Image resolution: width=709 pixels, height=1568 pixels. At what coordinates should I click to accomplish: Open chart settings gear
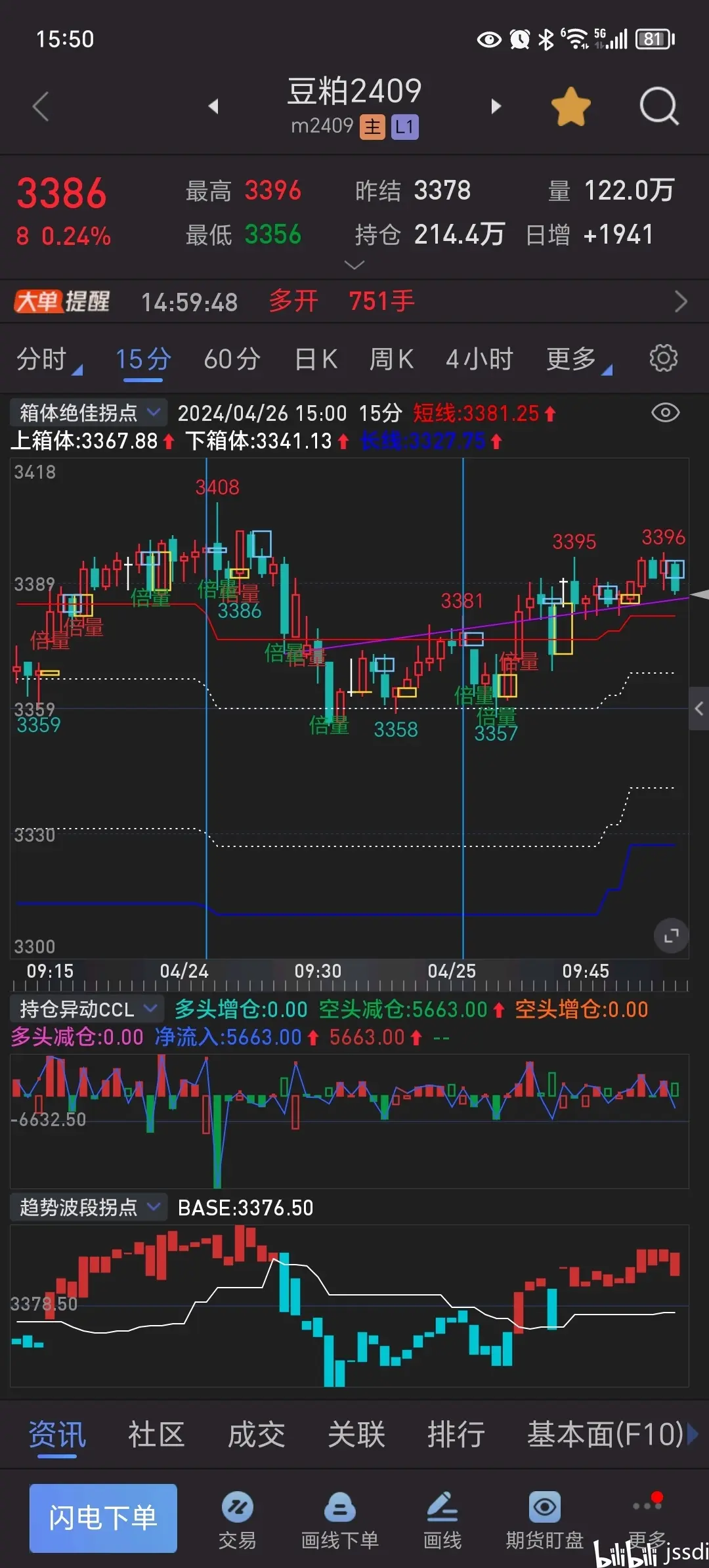tap(663, 359)
